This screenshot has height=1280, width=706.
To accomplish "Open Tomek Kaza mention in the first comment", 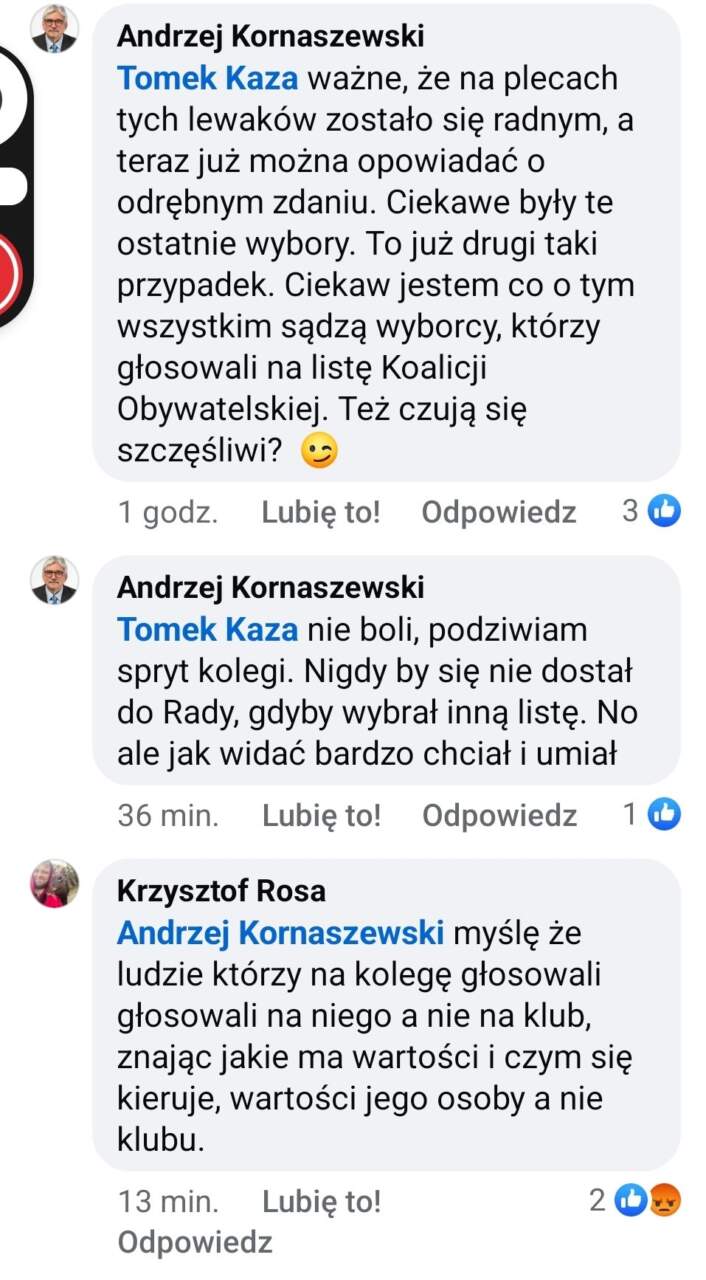I will point(207,78).
